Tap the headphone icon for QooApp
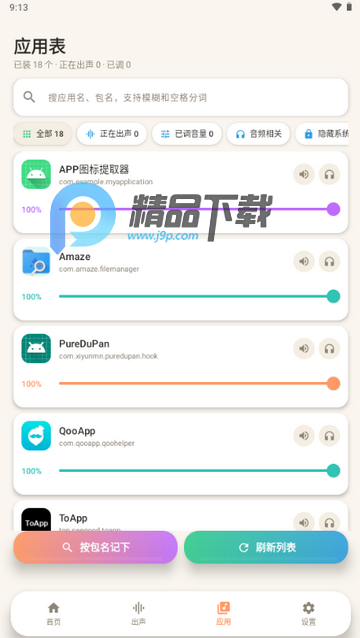 pos(329,436)
